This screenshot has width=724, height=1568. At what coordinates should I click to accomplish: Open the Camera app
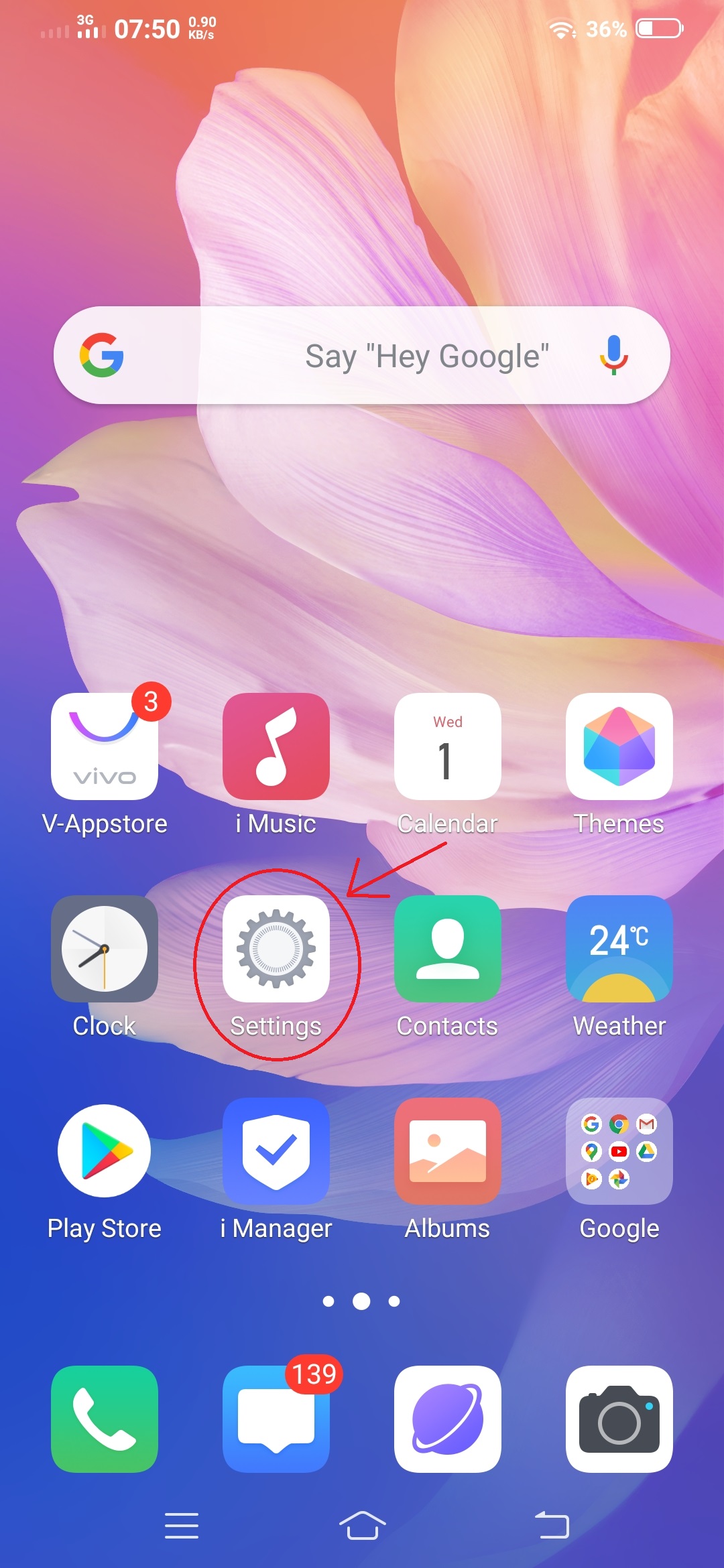pyautogui.click(x=619, y=1419)
